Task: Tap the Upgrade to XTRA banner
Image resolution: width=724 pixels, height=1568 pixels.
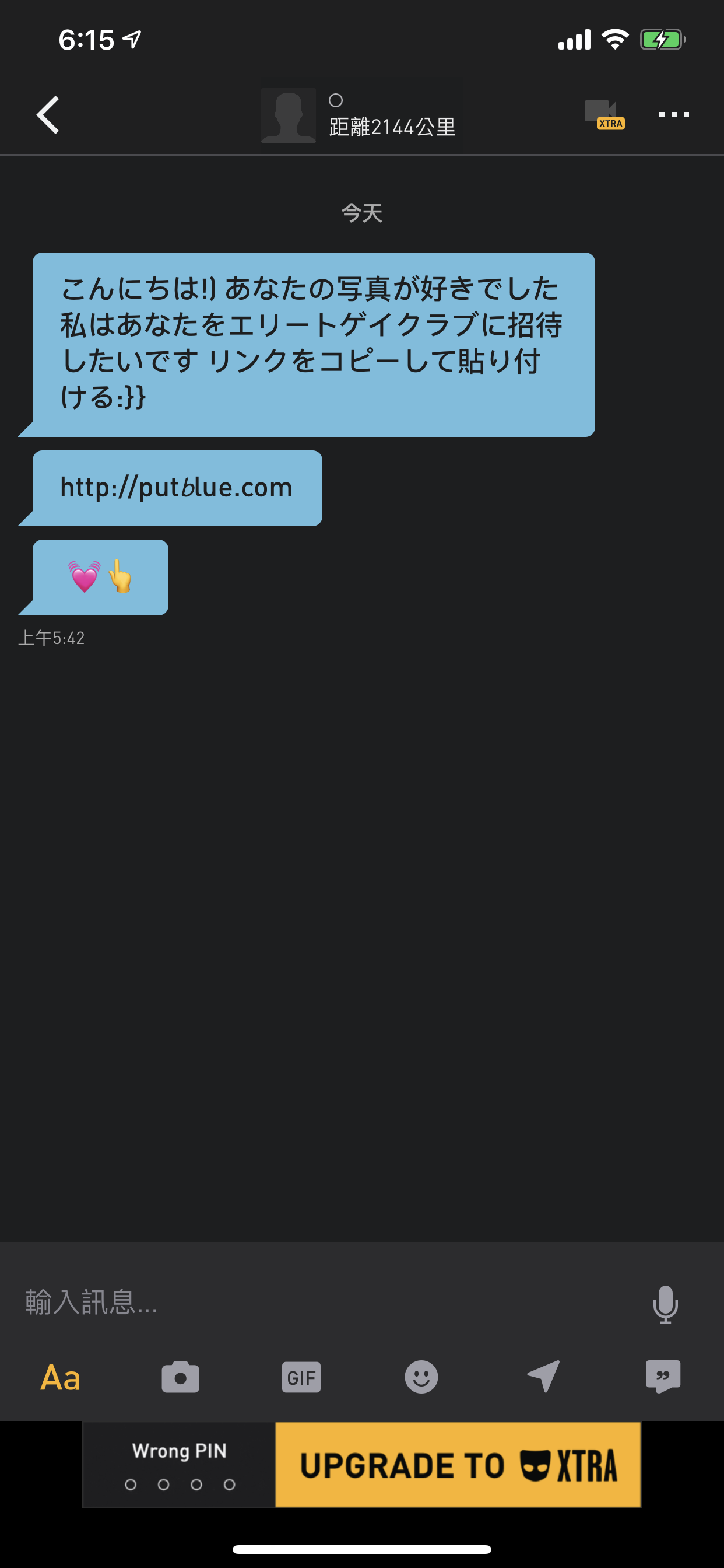Action: [458, 1465]
